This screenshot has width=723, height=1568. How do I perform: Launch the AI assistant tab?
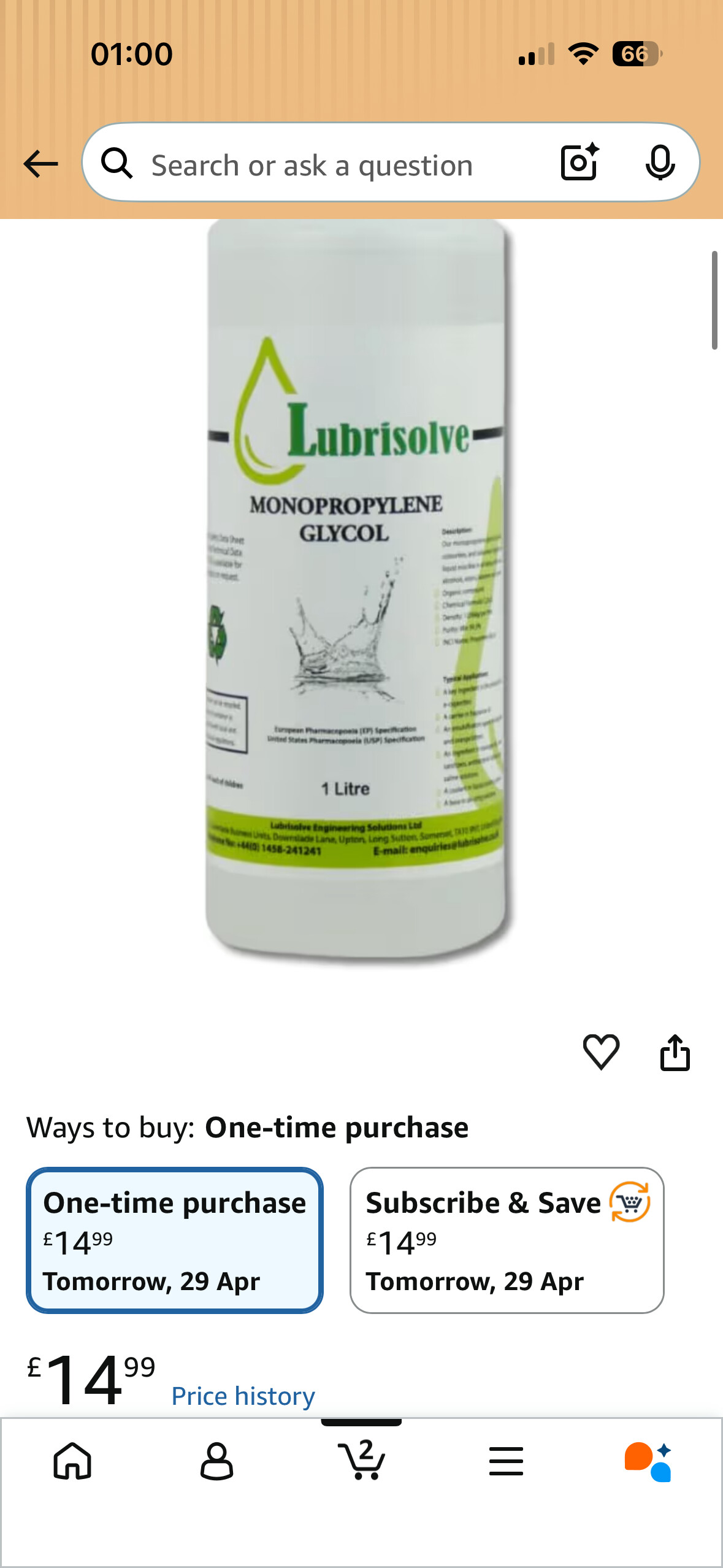point(649,1461)
